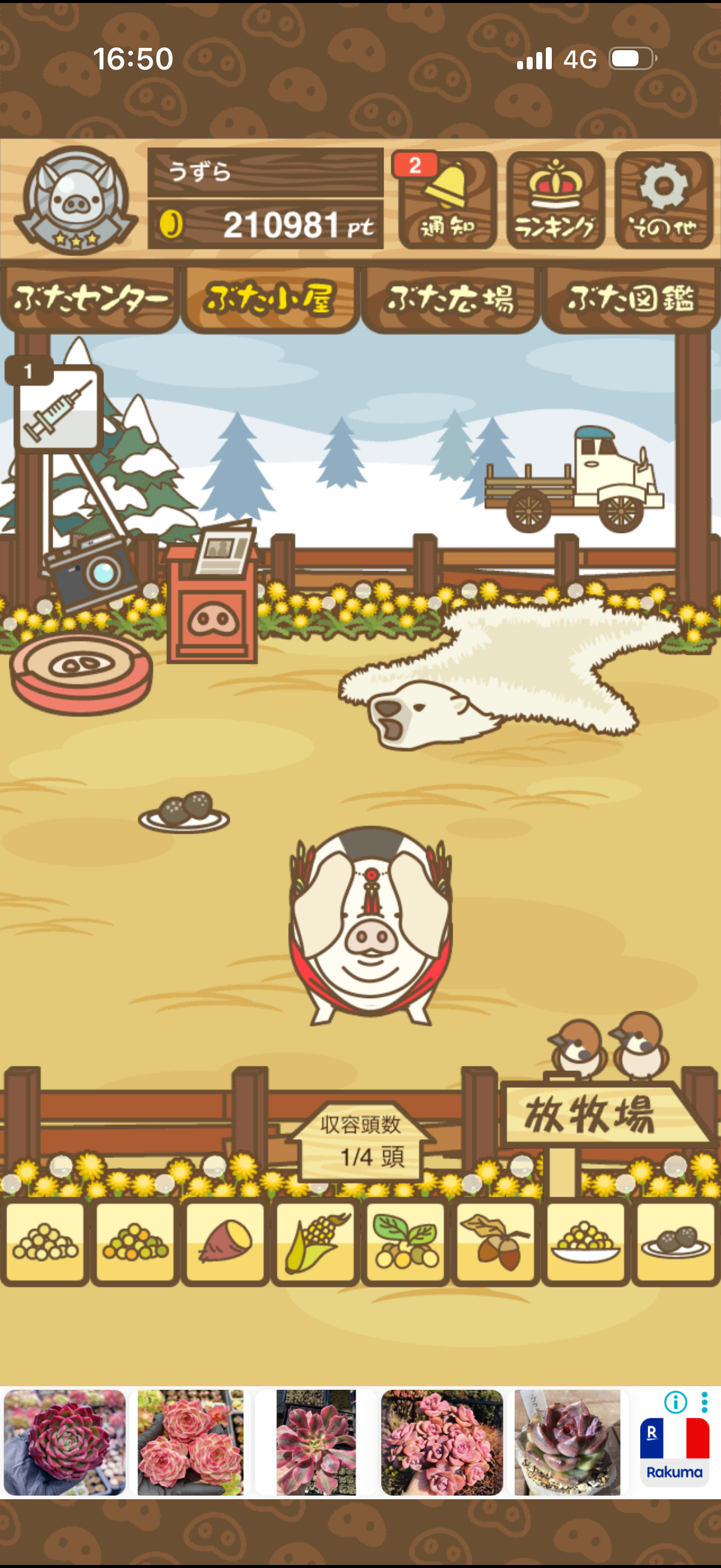
Task: Open the Rakuma ad logo
Action: (674, 1453)
